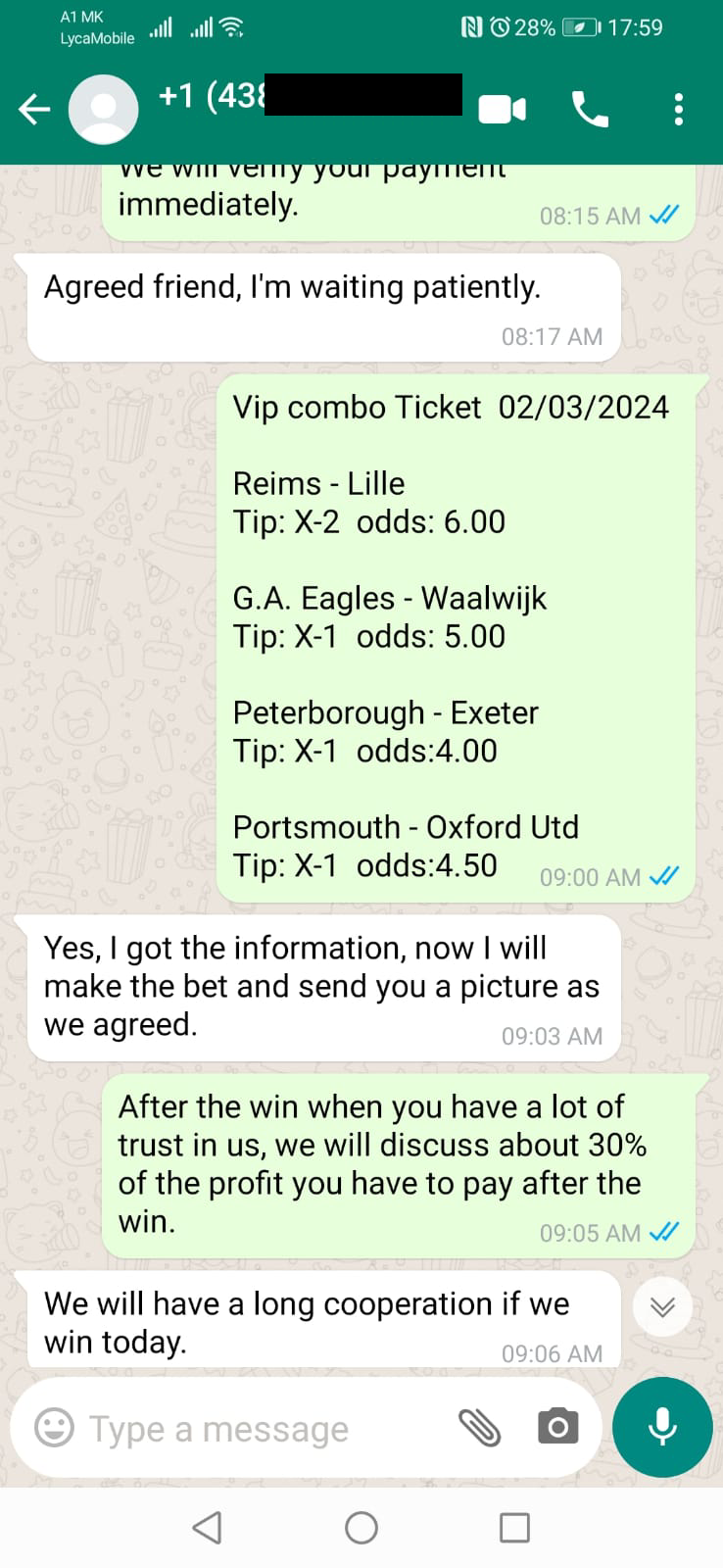Screen dimensions: 723x1568
Task: Jump to latest messages arrow
Action: coord(662,1306)
